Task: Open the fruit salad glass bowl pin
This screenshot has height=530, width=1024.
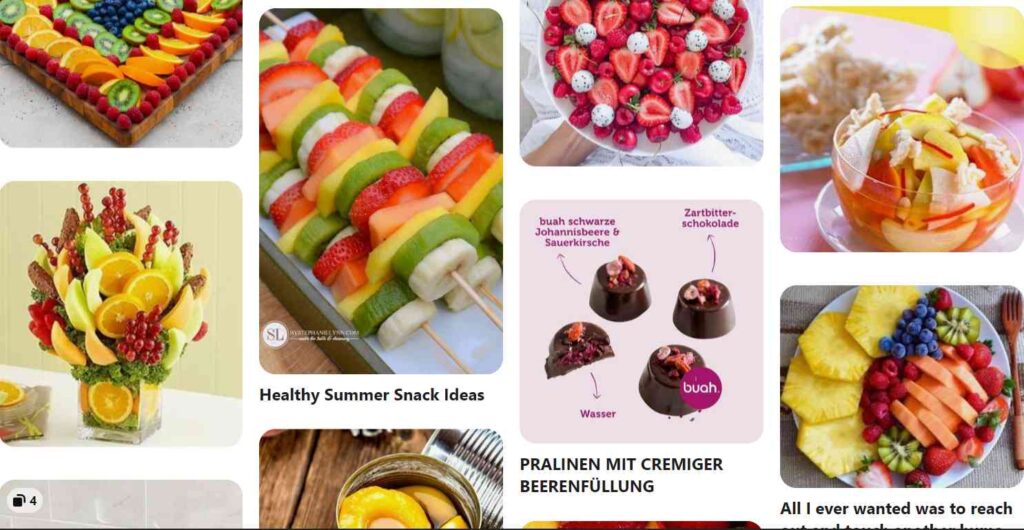Action: pos(901,130)
